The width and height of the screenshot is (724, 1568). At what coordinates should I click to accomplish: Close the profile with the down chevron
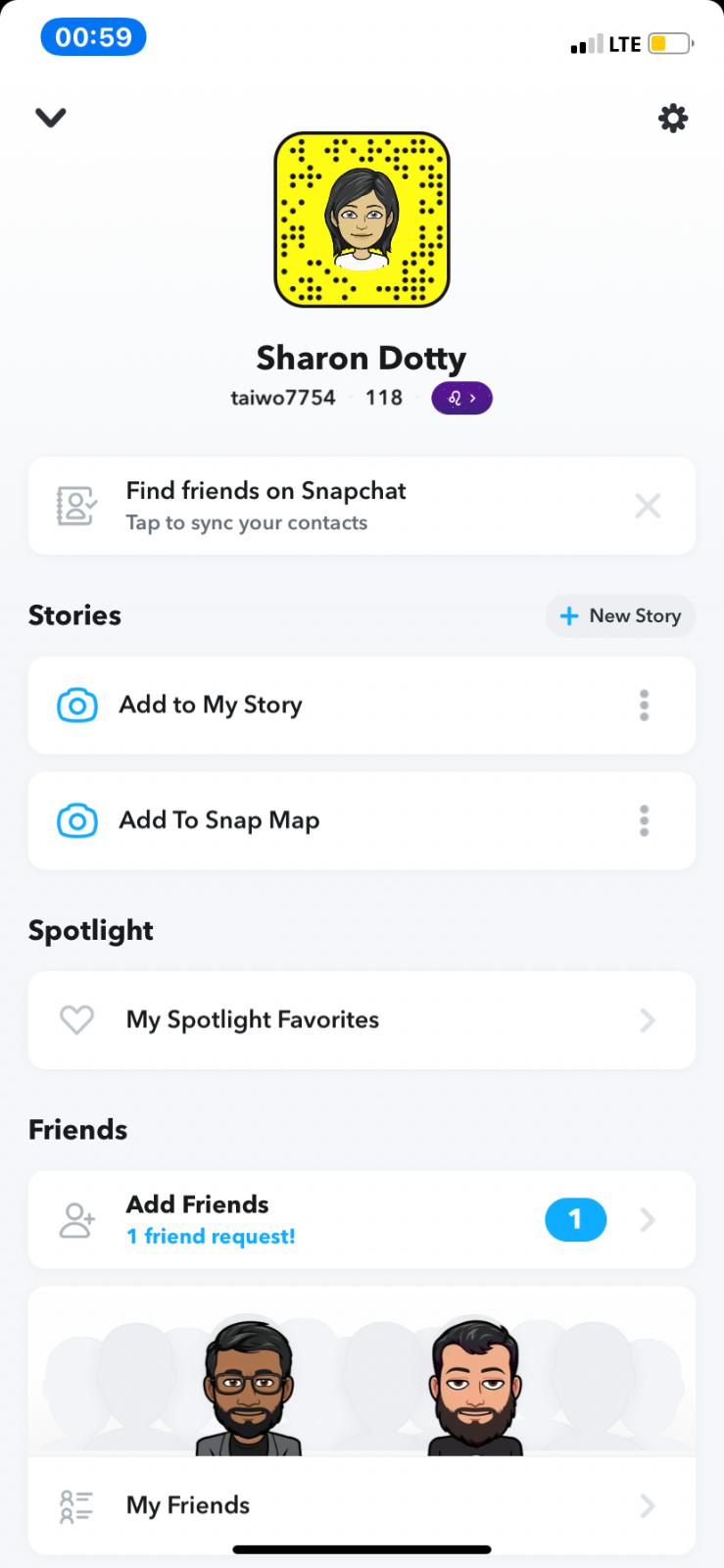[50, 118]
